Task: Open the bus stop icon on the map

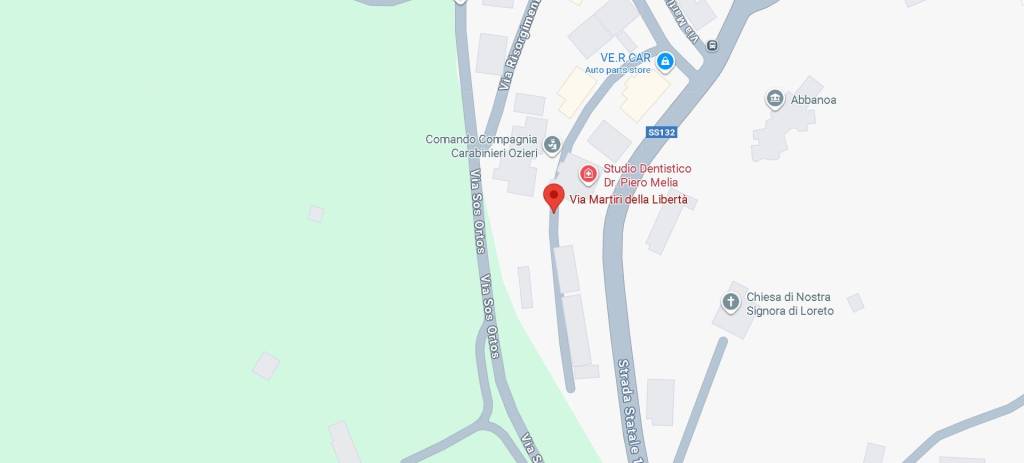Action: pos(712,45)
